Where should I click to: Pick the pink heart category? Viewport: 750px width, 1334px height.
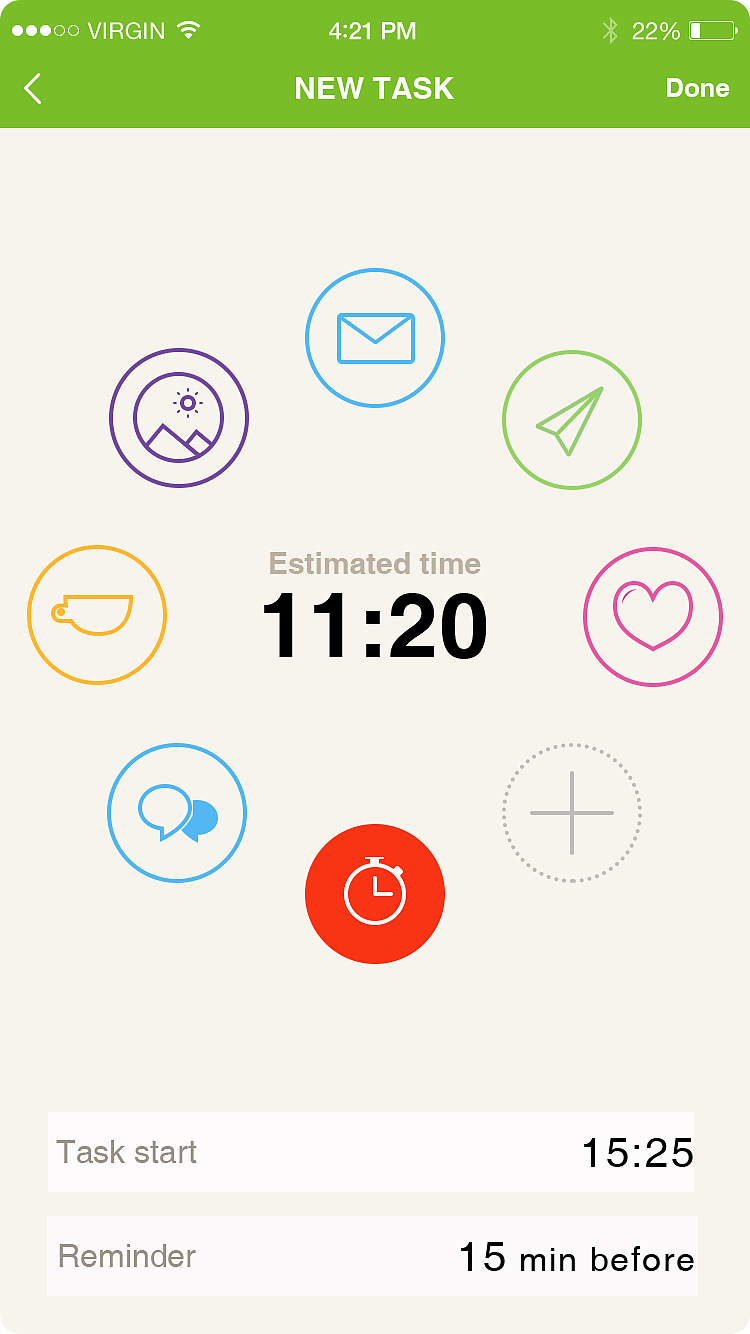pos(653,616)
